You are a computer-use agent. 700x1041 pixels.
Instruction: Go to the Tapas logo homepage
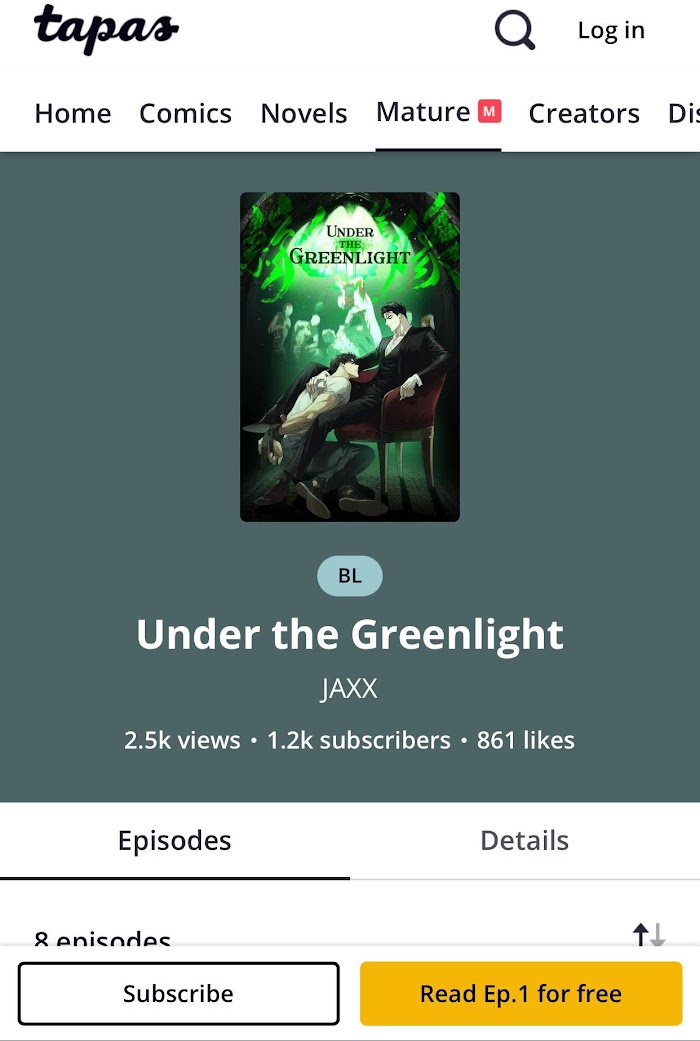(x=106, y=29)
